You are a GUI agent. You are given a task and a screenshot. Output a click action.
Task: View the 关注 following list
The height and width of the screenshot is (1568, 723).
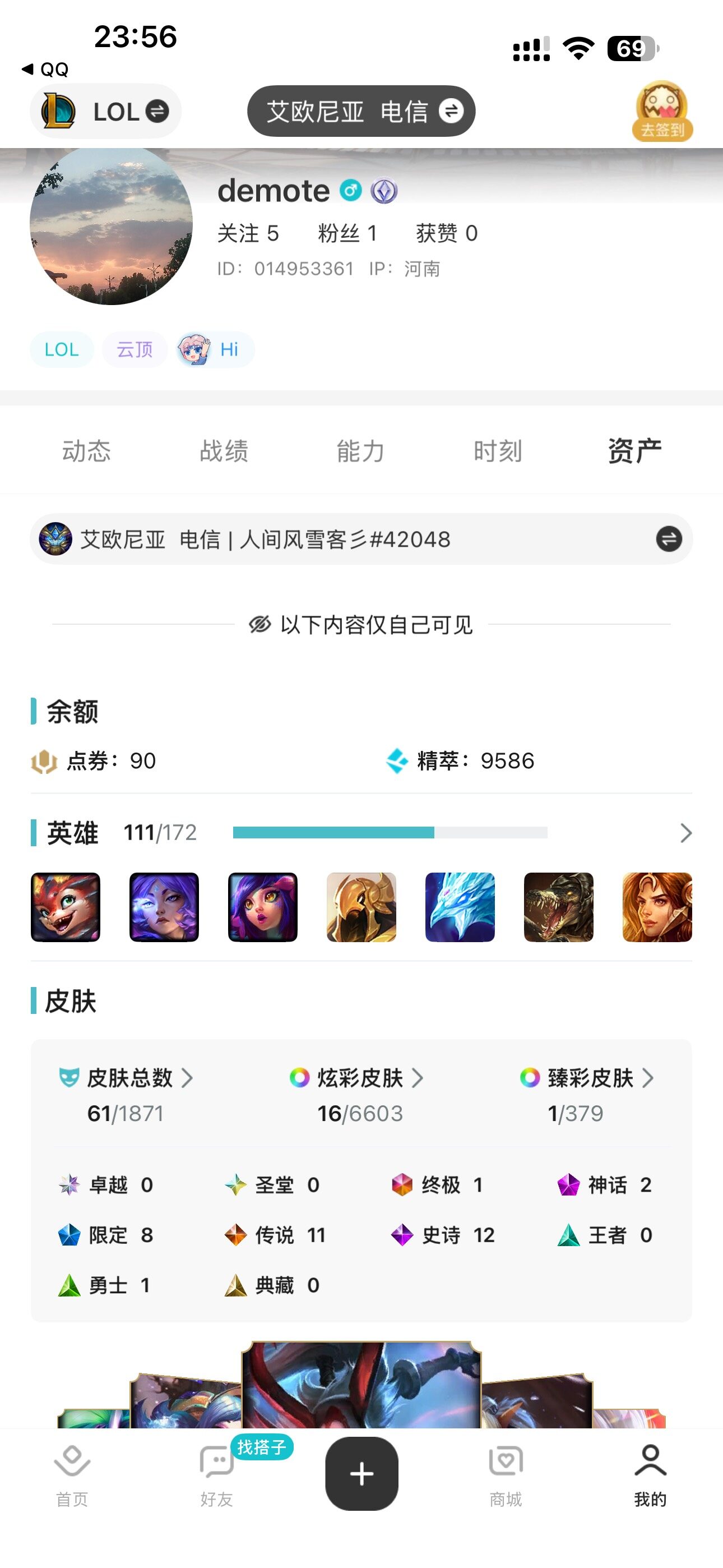248,233
